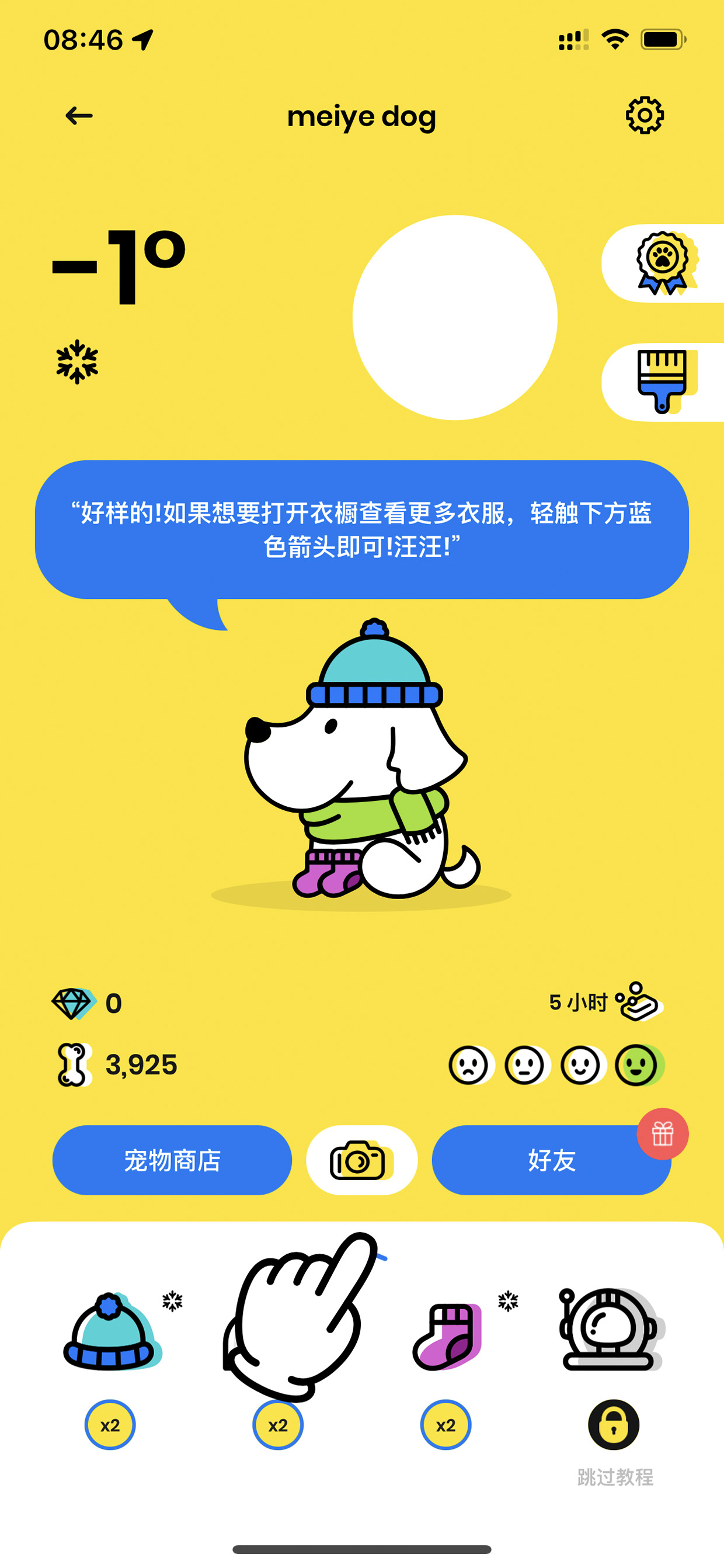Open the paw badge achievements tab
This screenshot has width=724, height=1568.
click(x=663, y=263)
